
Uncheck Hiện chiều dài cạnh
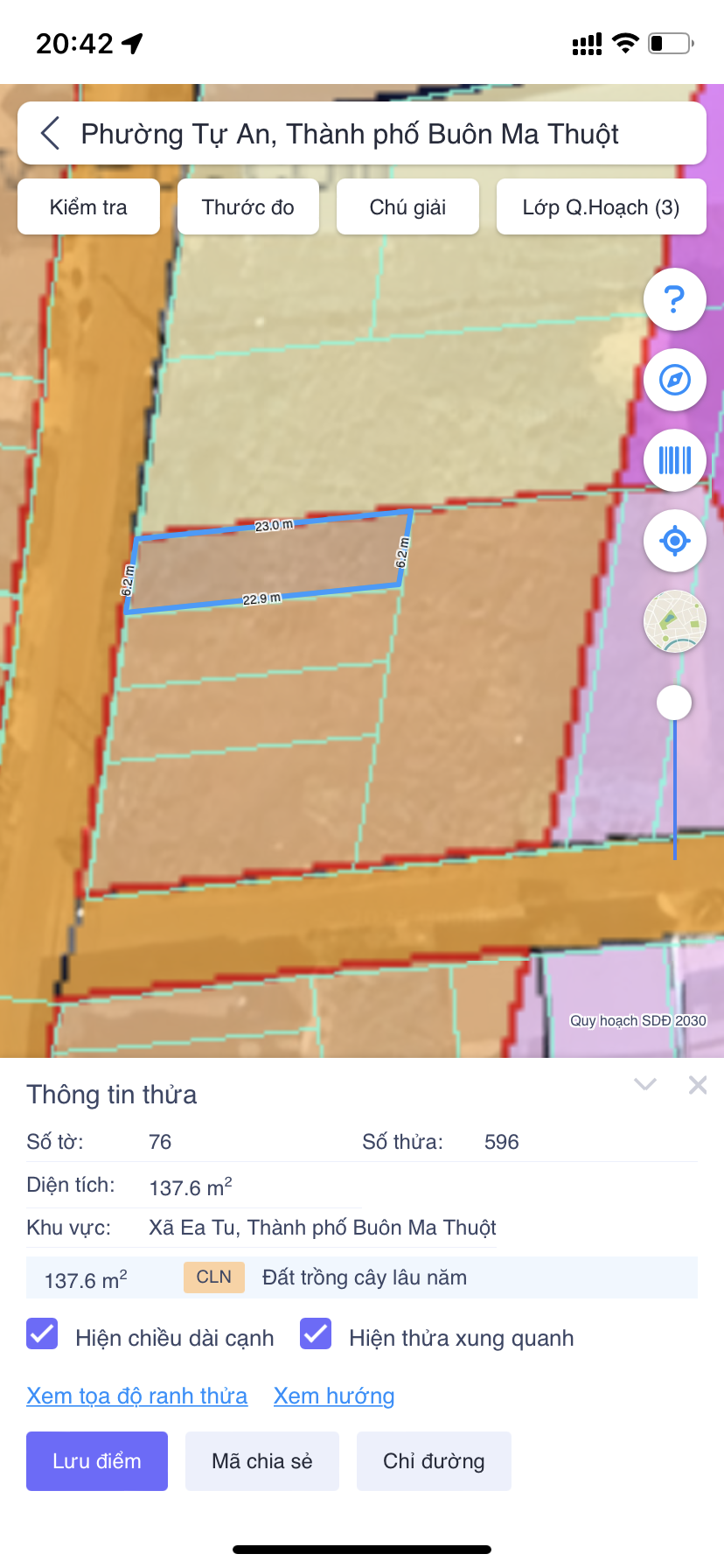pos(42,1334)
